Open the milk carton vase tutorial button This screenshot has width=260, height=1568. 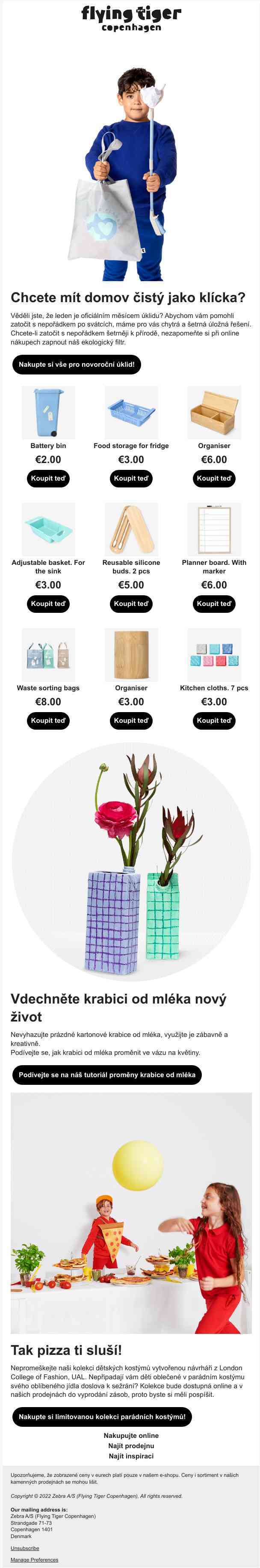click(x=106, y=1074)
